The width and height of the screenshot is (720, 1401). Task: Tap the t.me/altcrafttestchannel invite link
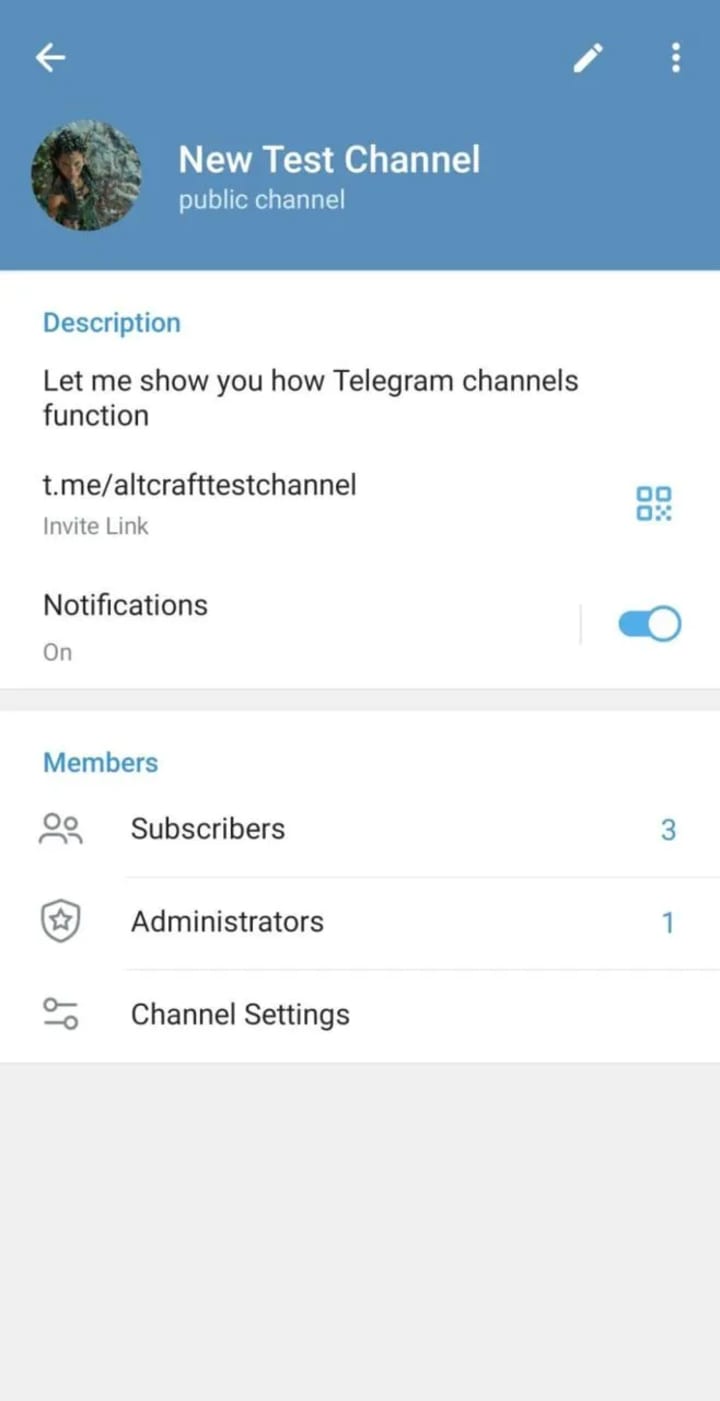(199, 486)
